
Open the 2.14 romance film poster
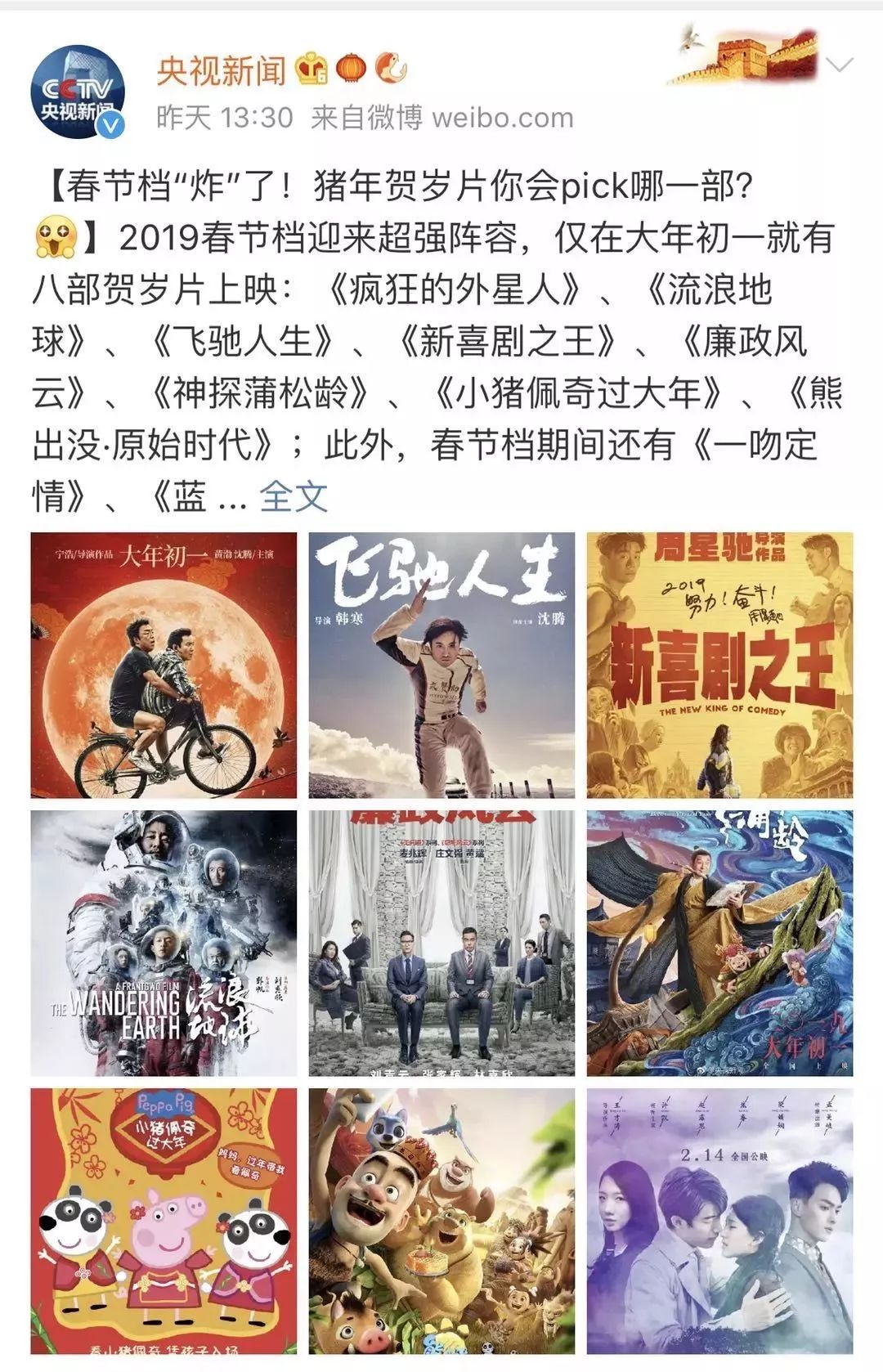pos(719,1221)
